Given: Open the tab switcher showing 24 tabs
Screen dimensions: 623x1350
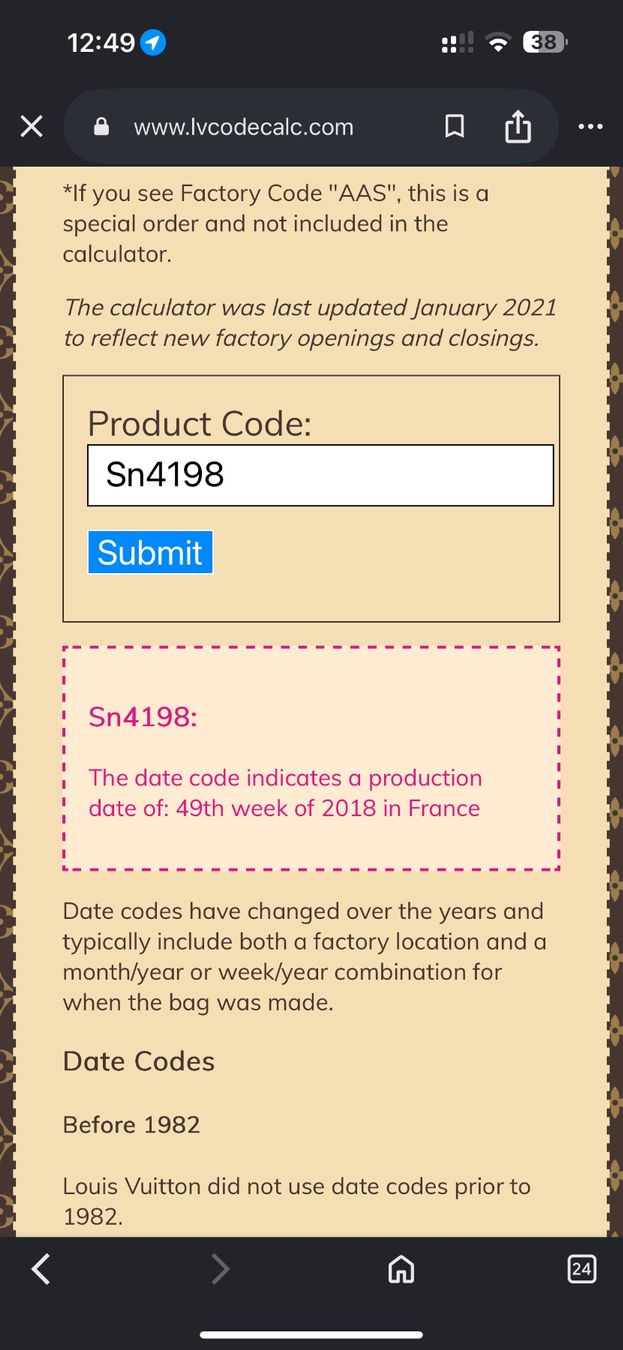Looking at the screenshot, I should click(581, 1269).
